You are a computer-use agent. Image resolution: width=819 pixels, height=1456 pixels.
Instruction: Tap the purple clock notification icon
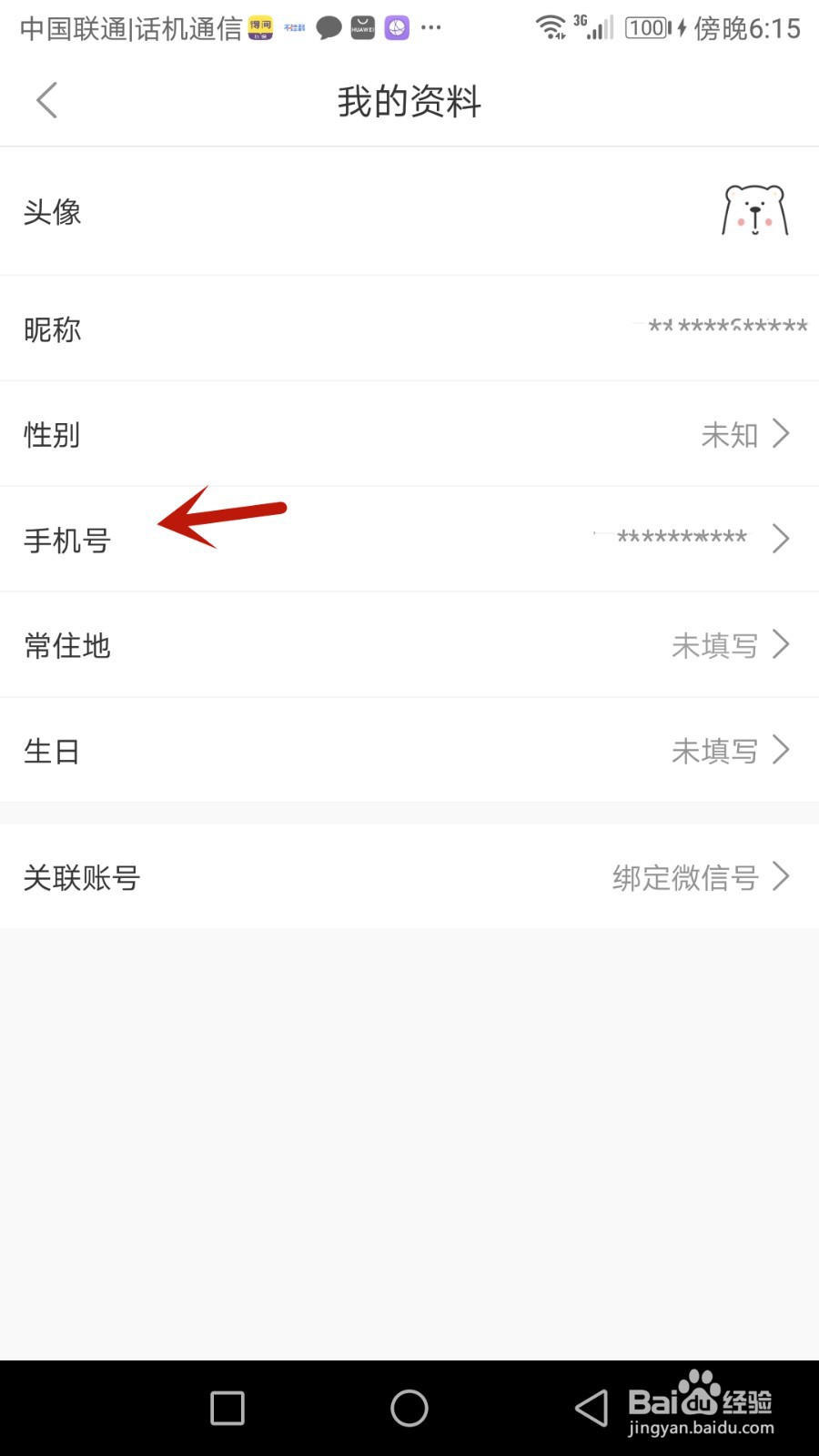coord(396,27)
